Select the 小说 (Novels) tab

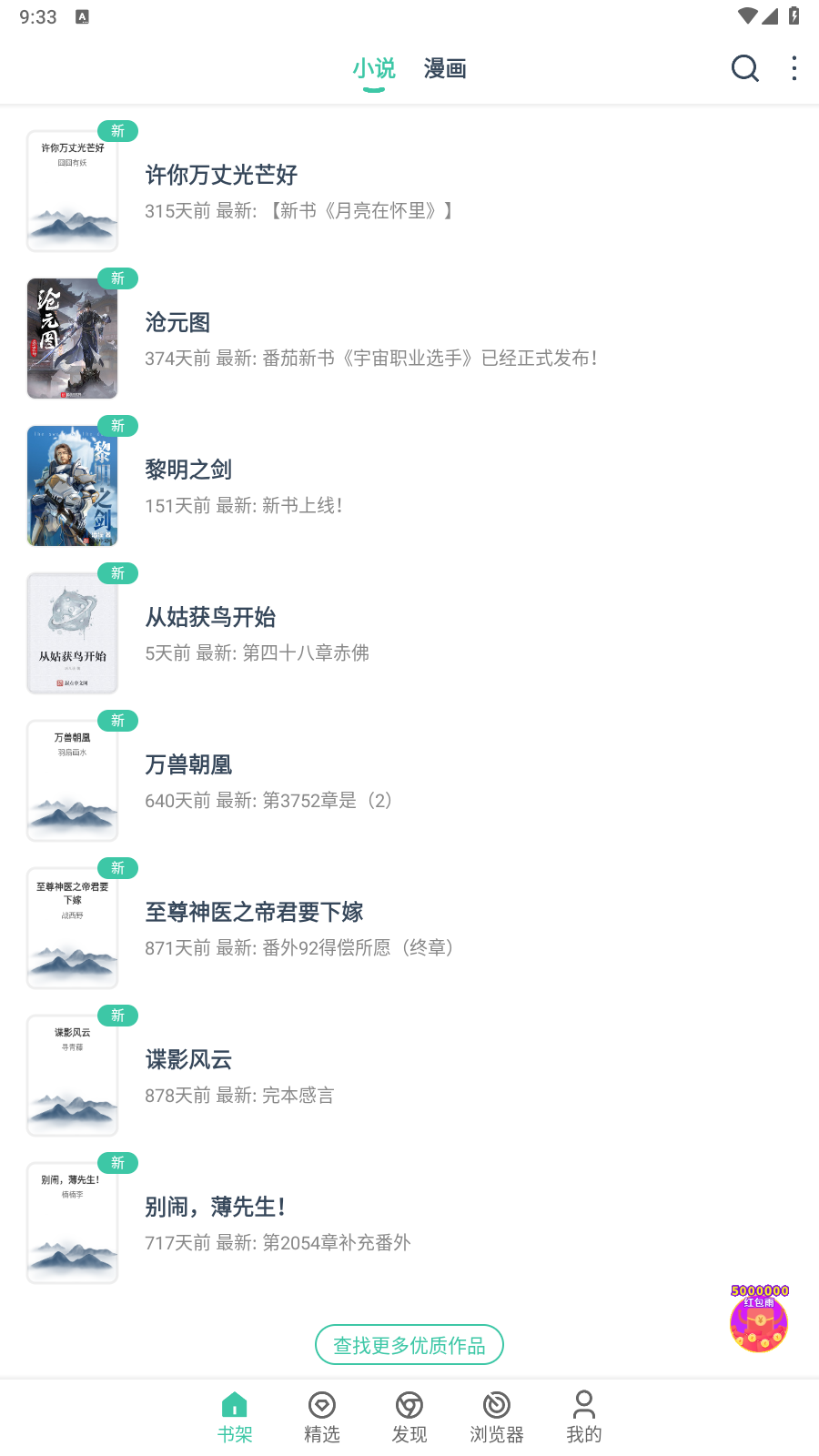pos(373,68)
